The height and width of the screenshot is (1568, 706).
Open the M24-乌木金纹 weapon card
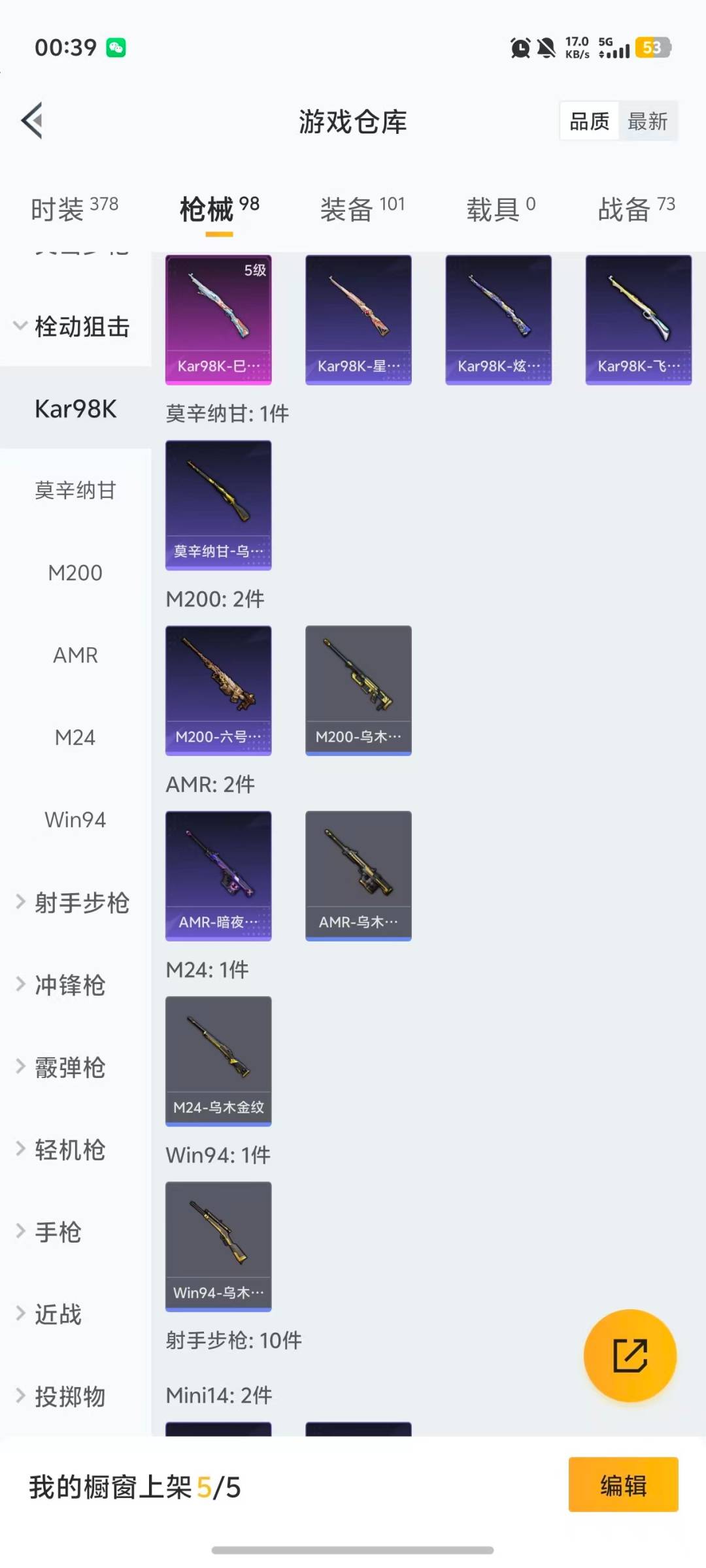[218, 1061]
